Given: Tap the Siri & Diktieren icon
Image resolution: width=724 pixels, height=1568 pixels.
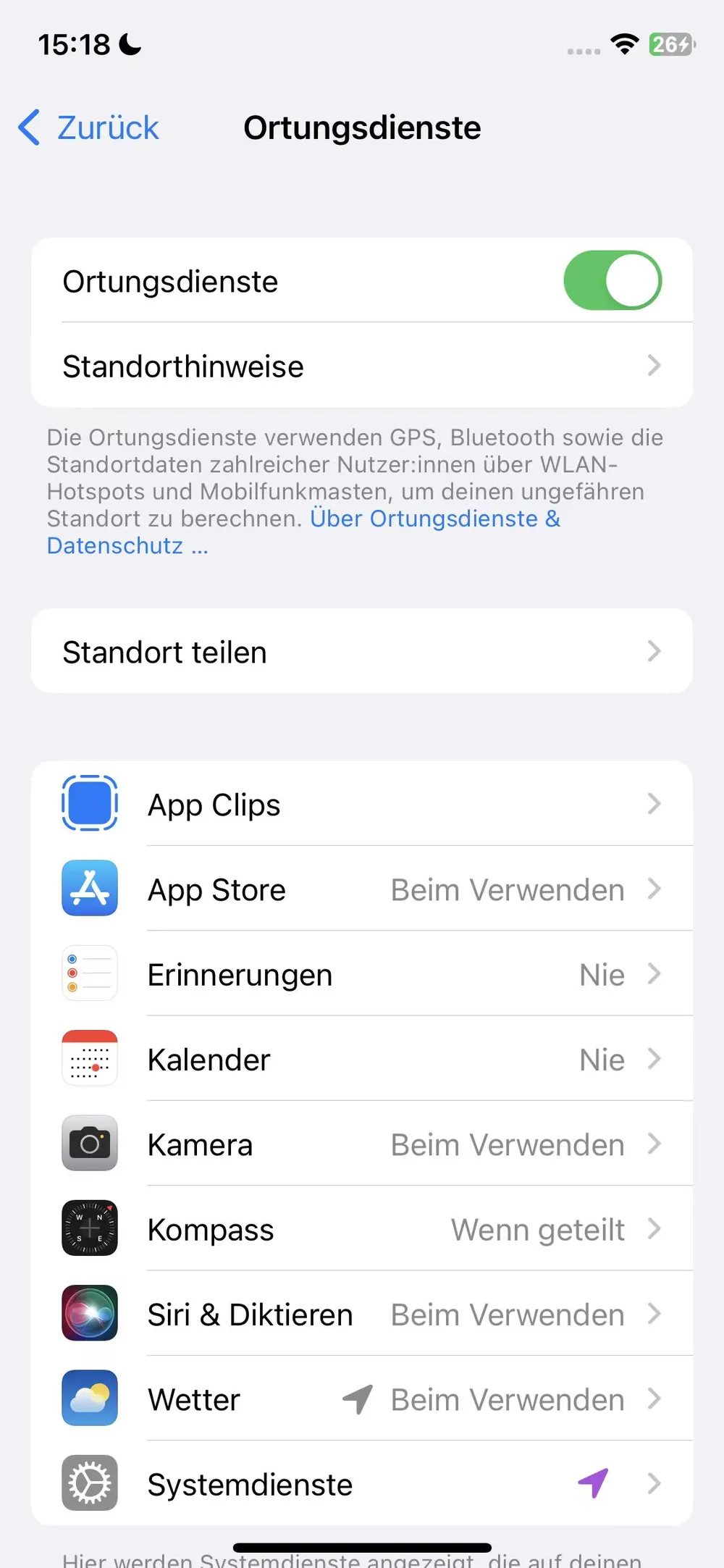Looking at the screenshot, I should (x=89, y=1314).
